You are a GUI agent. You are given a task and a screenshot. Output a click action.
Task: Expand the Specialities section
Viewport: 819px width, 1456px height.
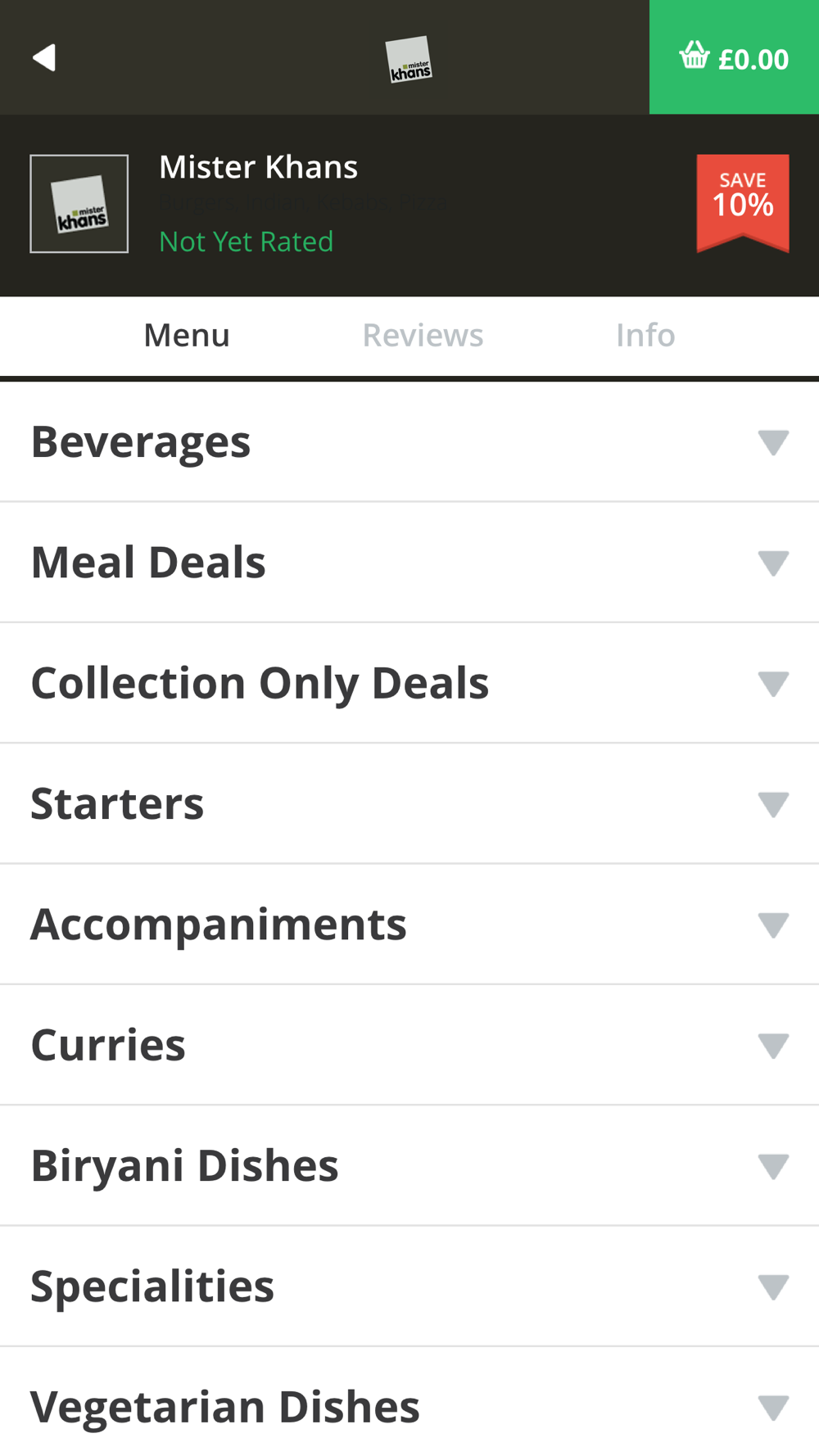(409, 1286)
